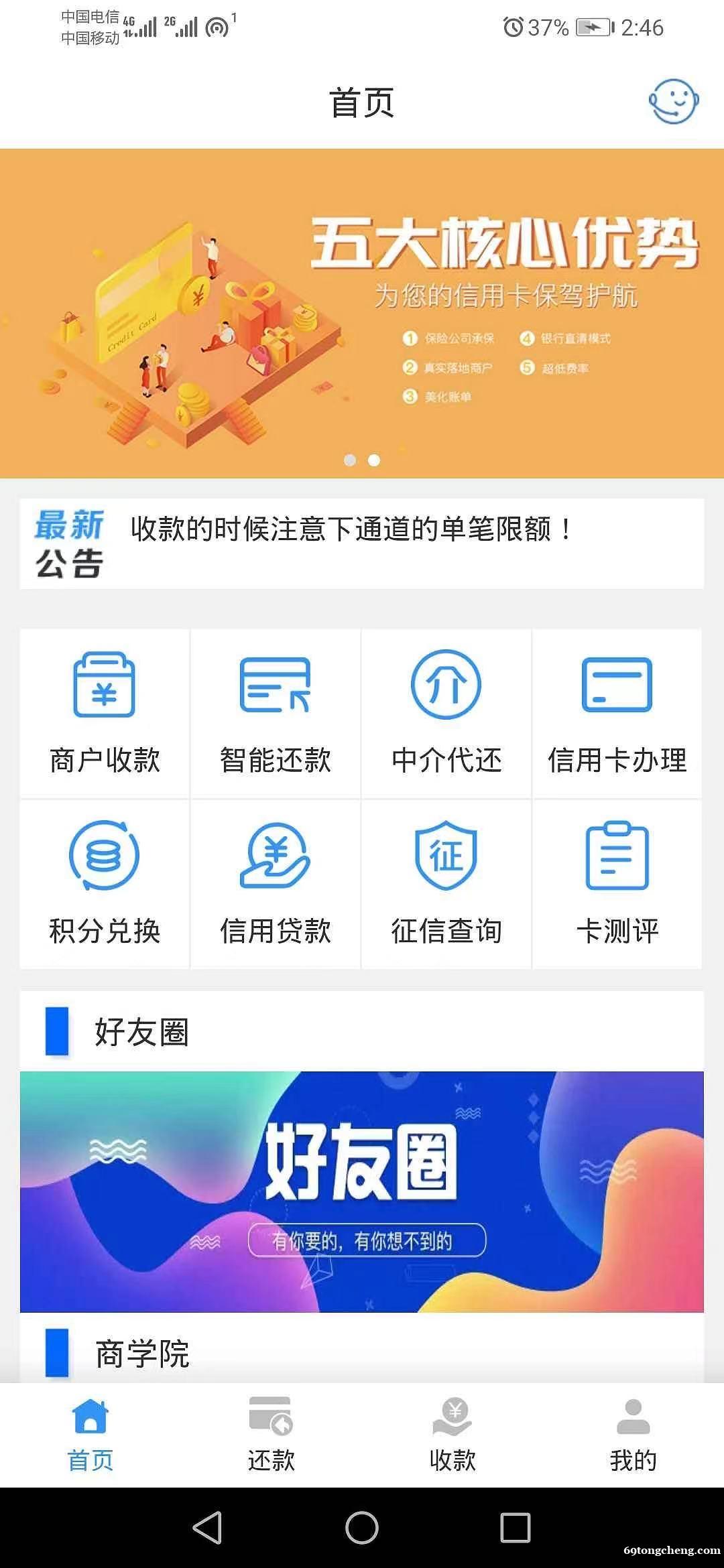Switch to the 还款 tab
The height and width of the screenshot is (1568, 724).
pos(271,1434)
